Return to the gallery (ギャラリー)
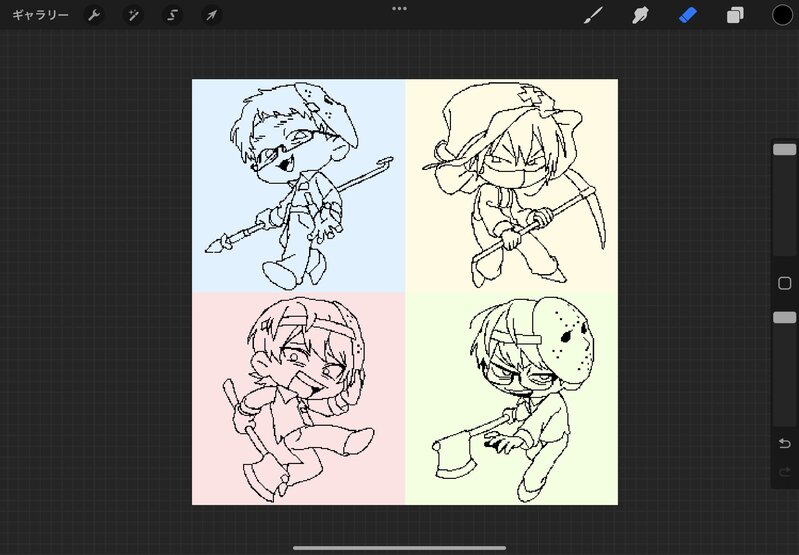The width and height of the screenshot is (799, 555). click(x=40, y=15)
